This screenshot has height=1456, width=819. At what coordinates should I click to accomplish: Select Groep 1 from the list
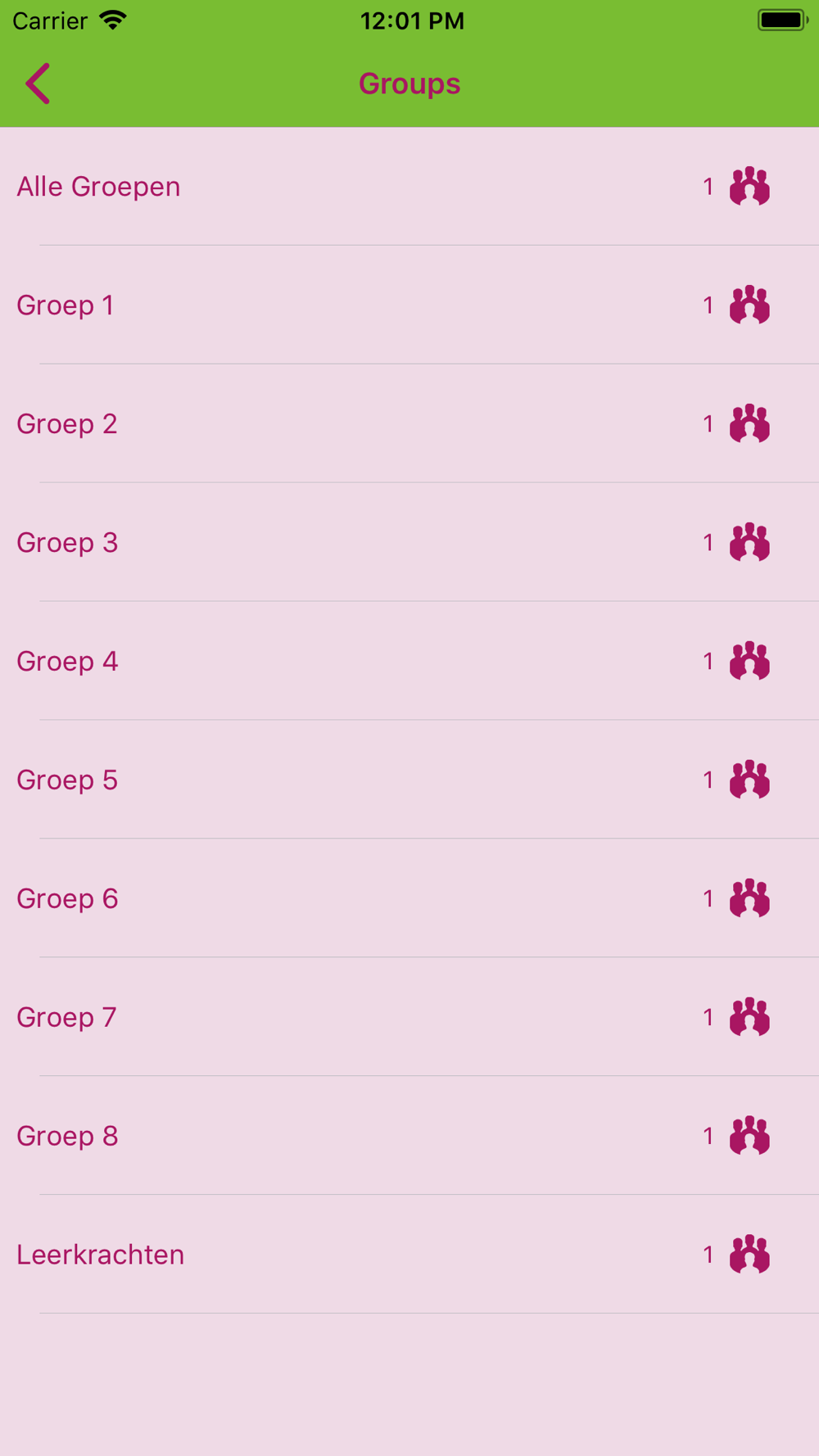(409, 305)
